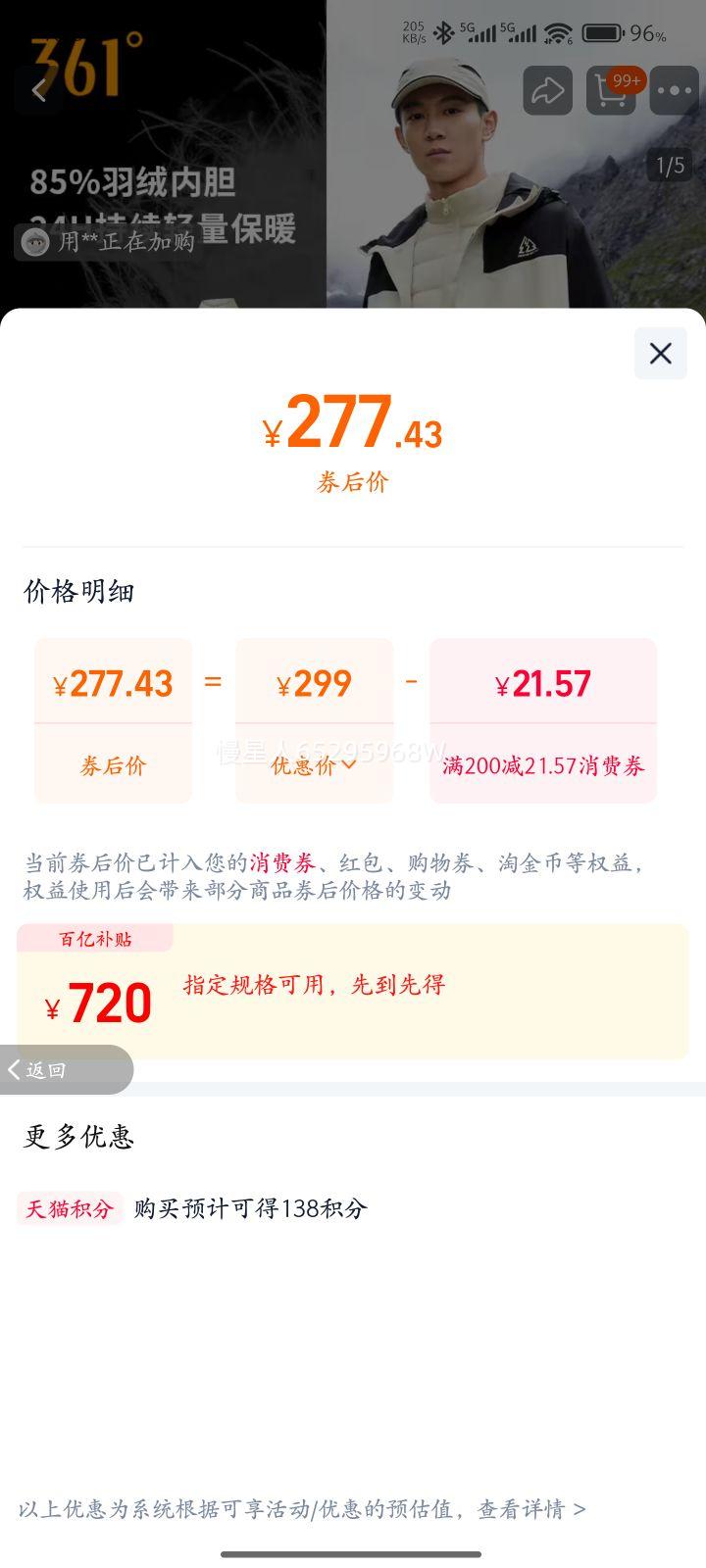Tap the Wi-Fi icon in status bar
Viewport: 706px width, 1568px height.
(x=557, y=32)
